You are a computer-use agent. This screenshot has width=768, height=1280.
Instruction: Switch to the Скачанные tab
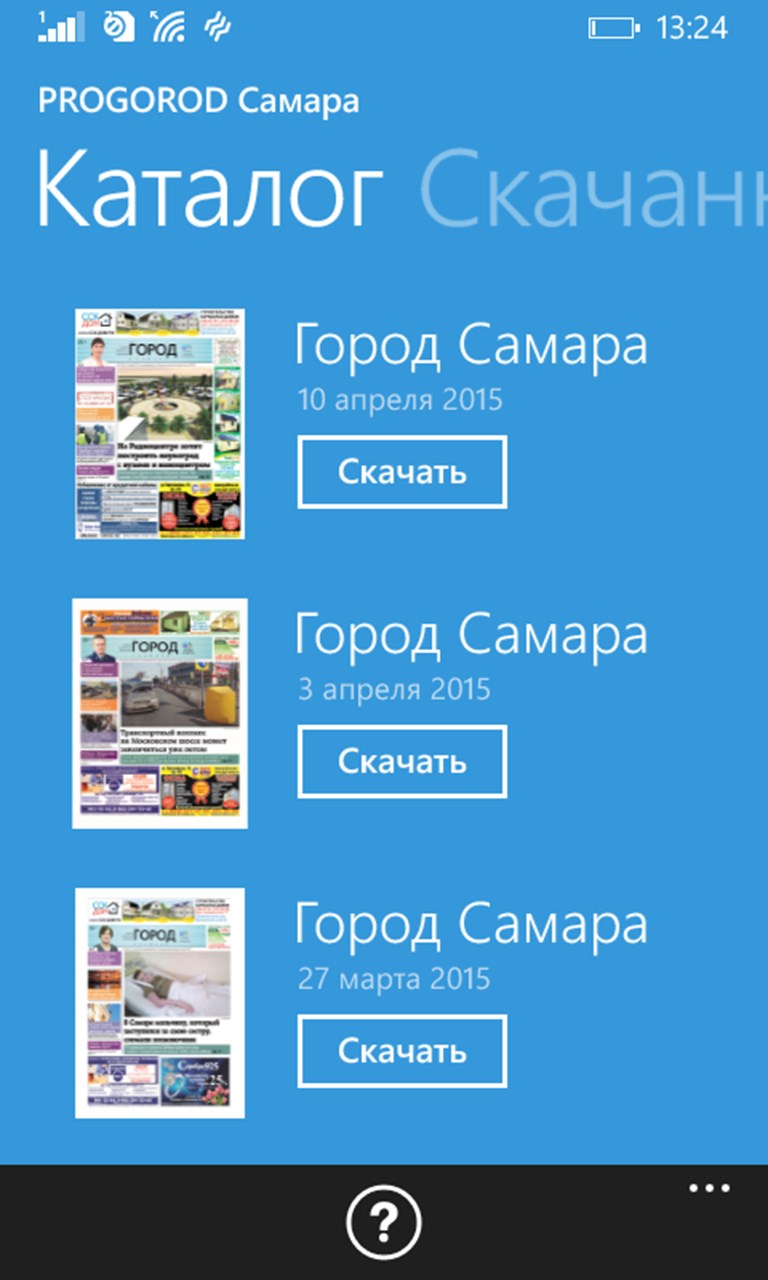pyautogui.click(x=590, y=190)
